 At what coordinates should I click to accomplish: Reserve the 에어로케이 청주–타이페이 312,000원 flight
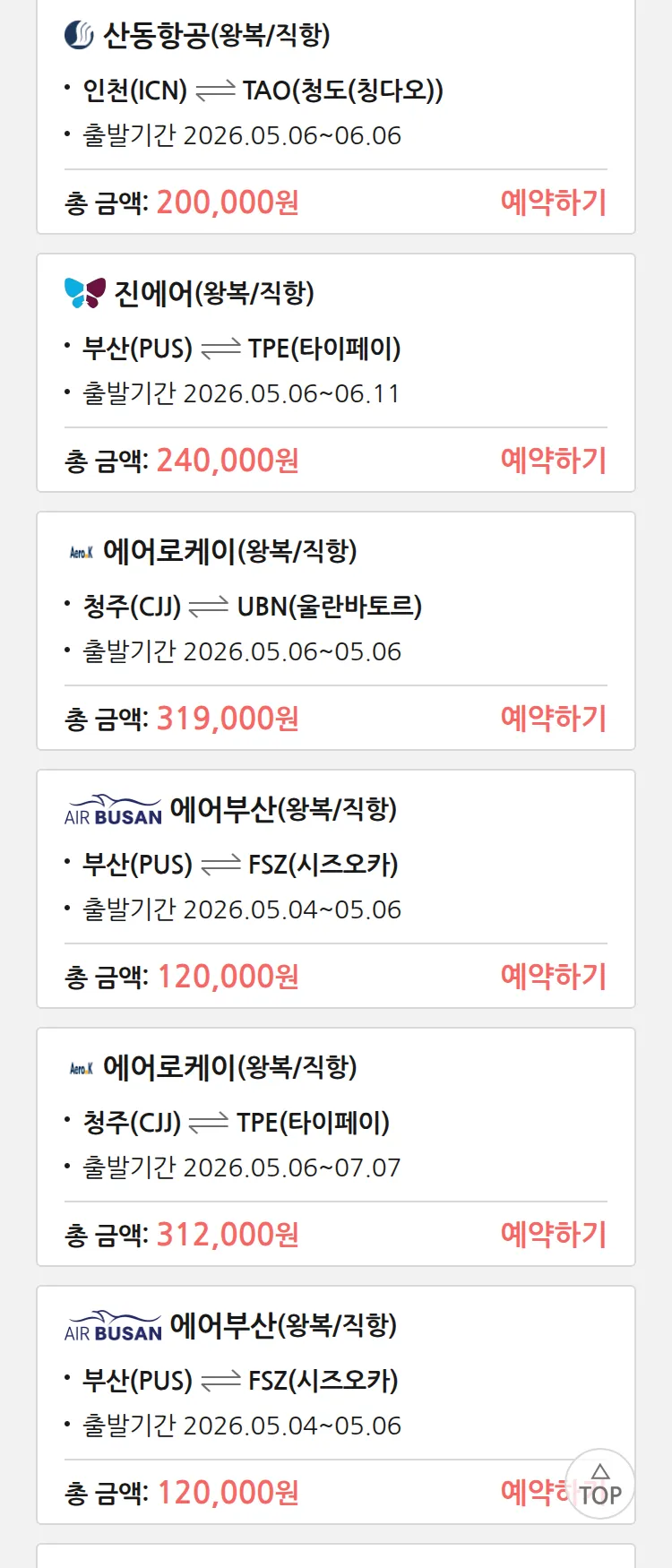coord(553,1235)
